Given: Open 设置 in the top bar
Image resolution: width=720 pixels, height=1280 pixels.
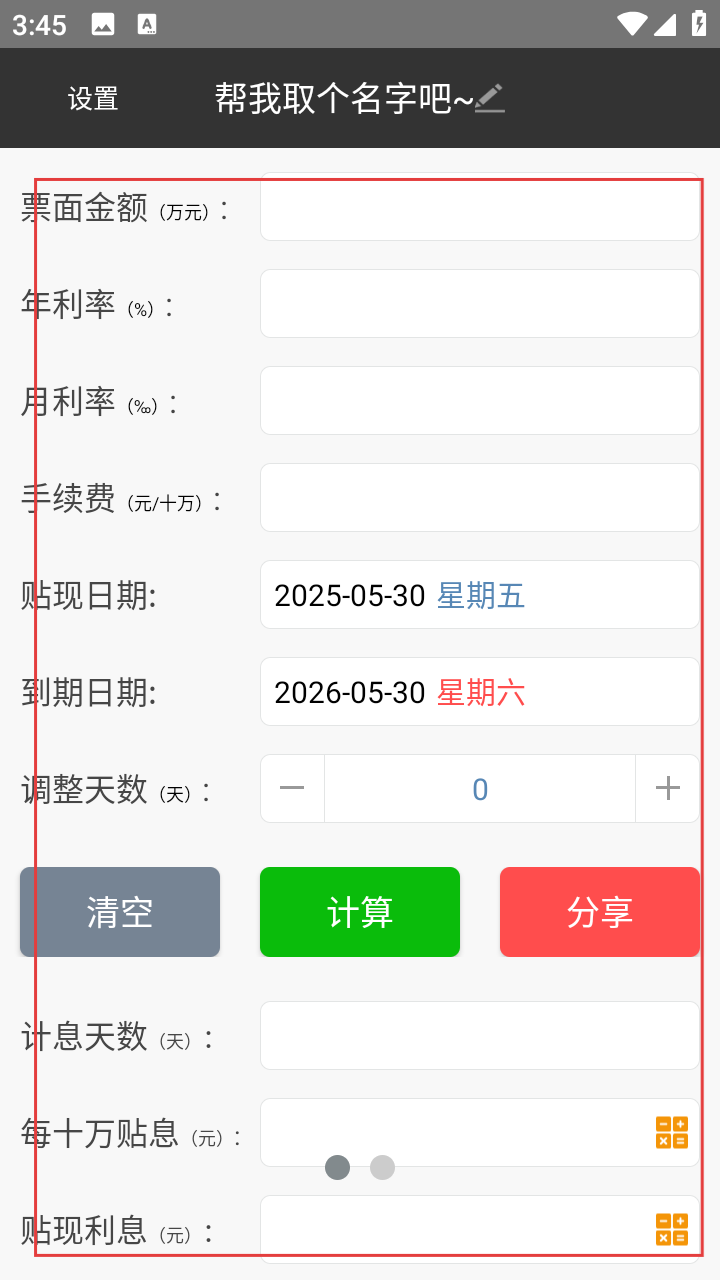Looking at the screenshot, I should point(93,98).
